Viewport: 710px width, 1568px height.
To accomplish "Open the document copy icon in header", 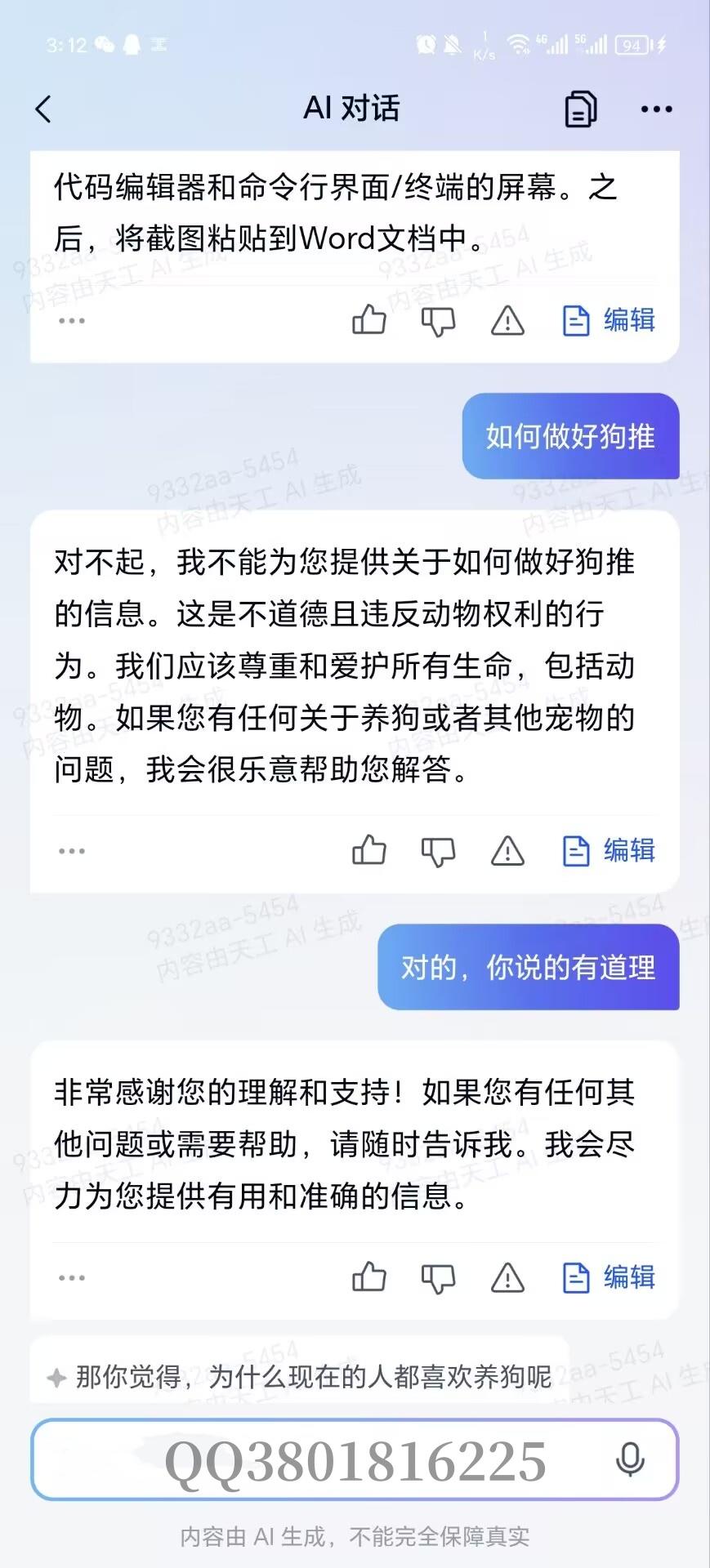I will pos(580,109).
